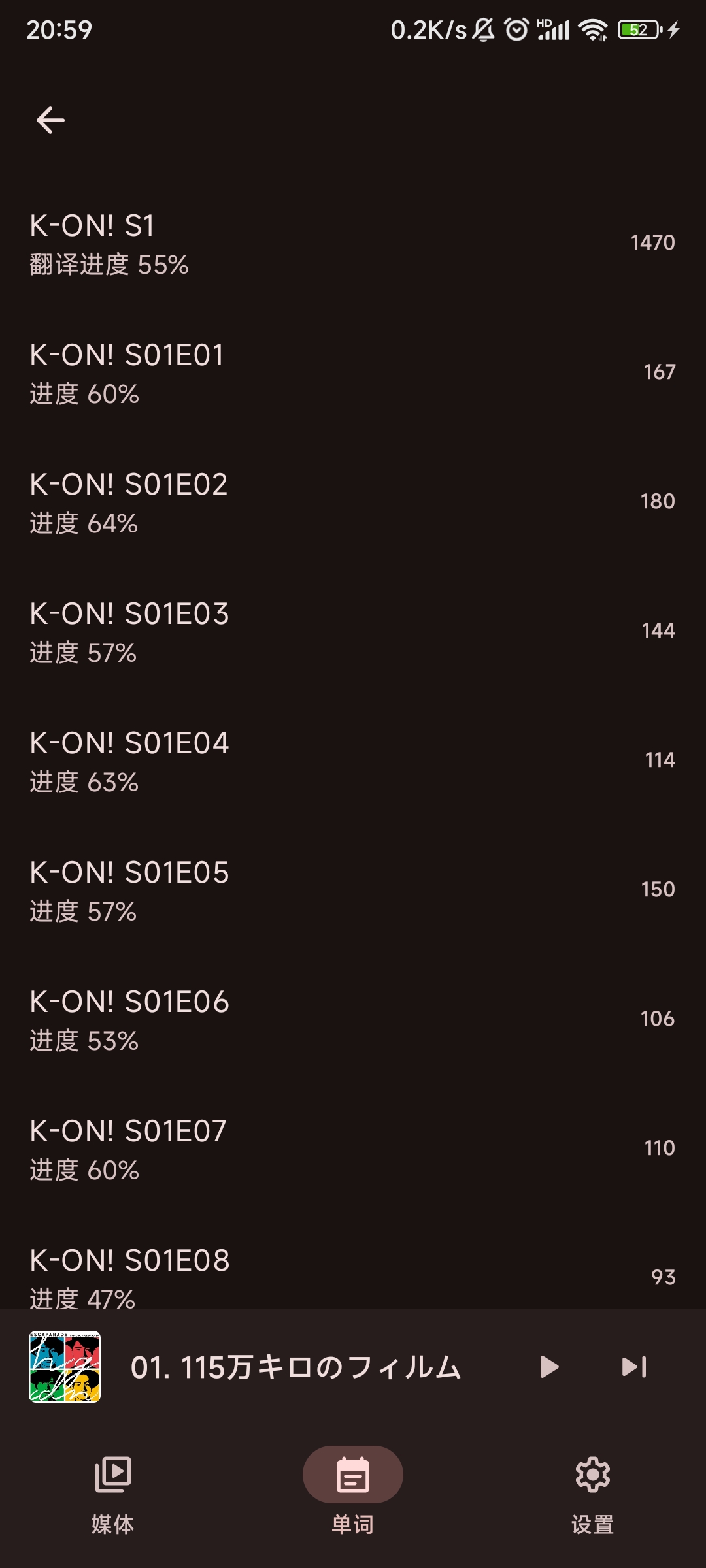Viewport: 706px width, 1568px height.
Task: Open the album art of the current track
Action: (65, 1367)
